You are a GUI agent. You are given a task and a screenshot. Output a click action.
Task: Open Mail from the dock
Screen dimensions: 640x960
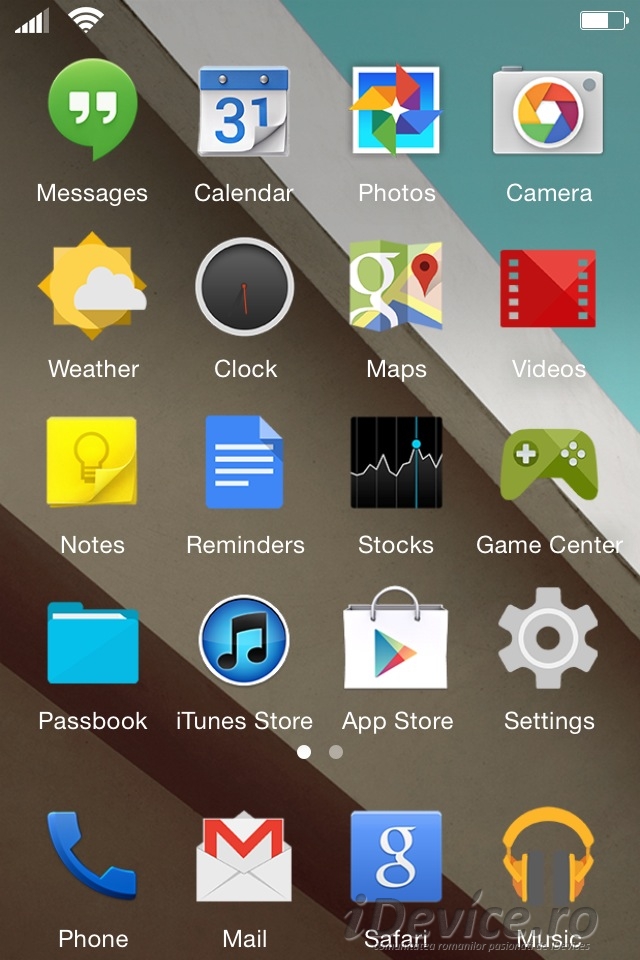pyautogui.click(x=244, y=858)
